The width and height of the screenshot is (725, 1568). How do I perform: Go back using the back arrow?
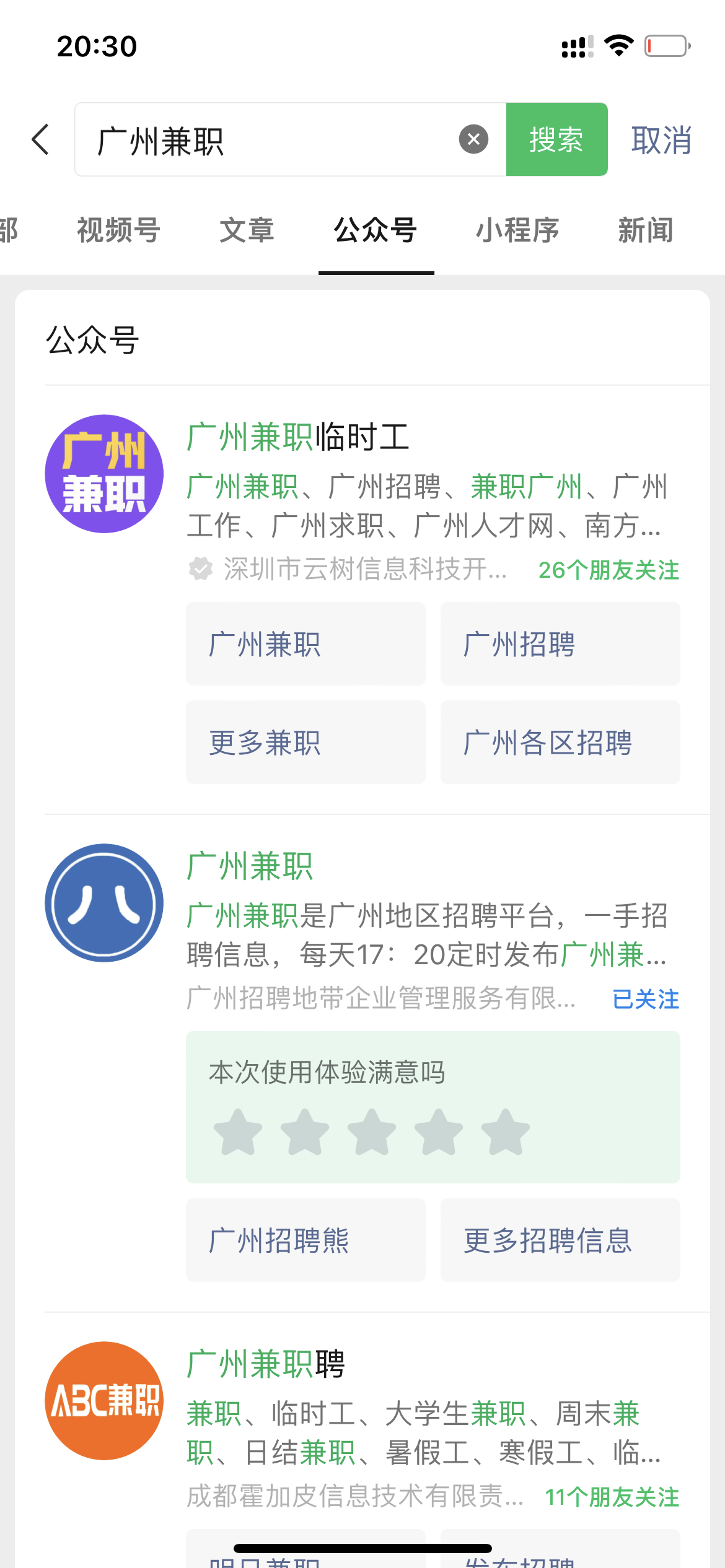41,139
